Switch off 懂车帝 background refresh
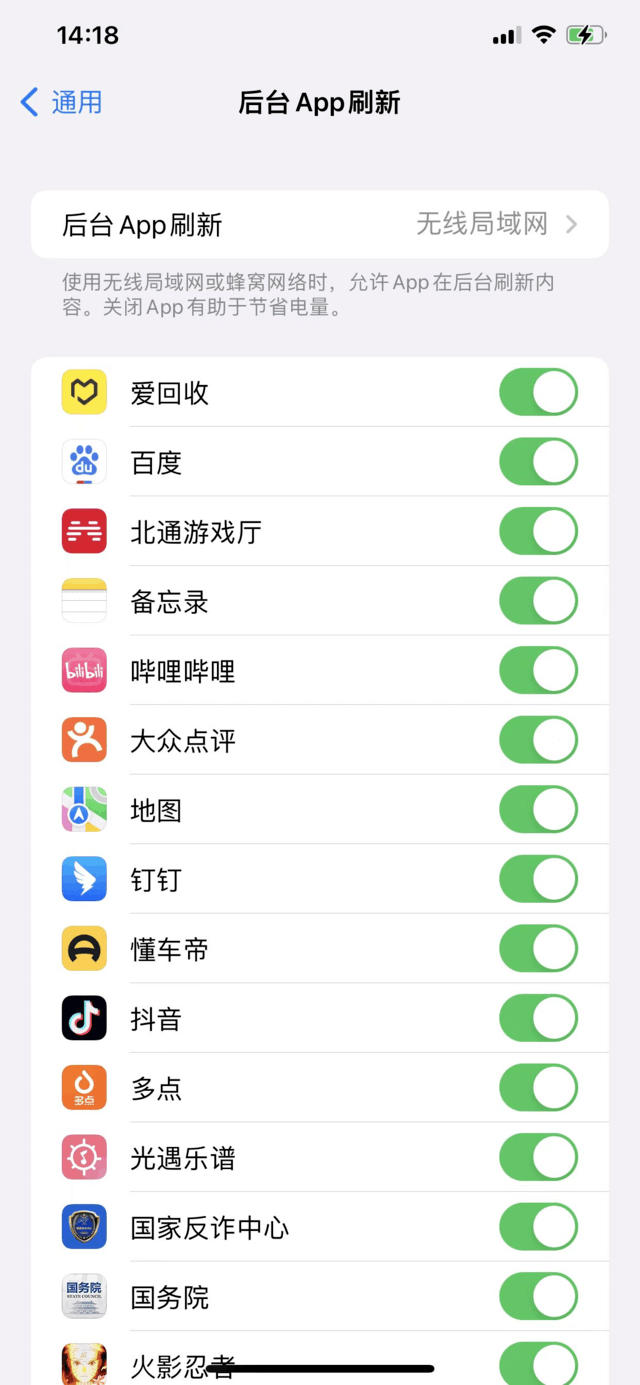This screenshot has width=640, height=1385. [x=538, y=948]
